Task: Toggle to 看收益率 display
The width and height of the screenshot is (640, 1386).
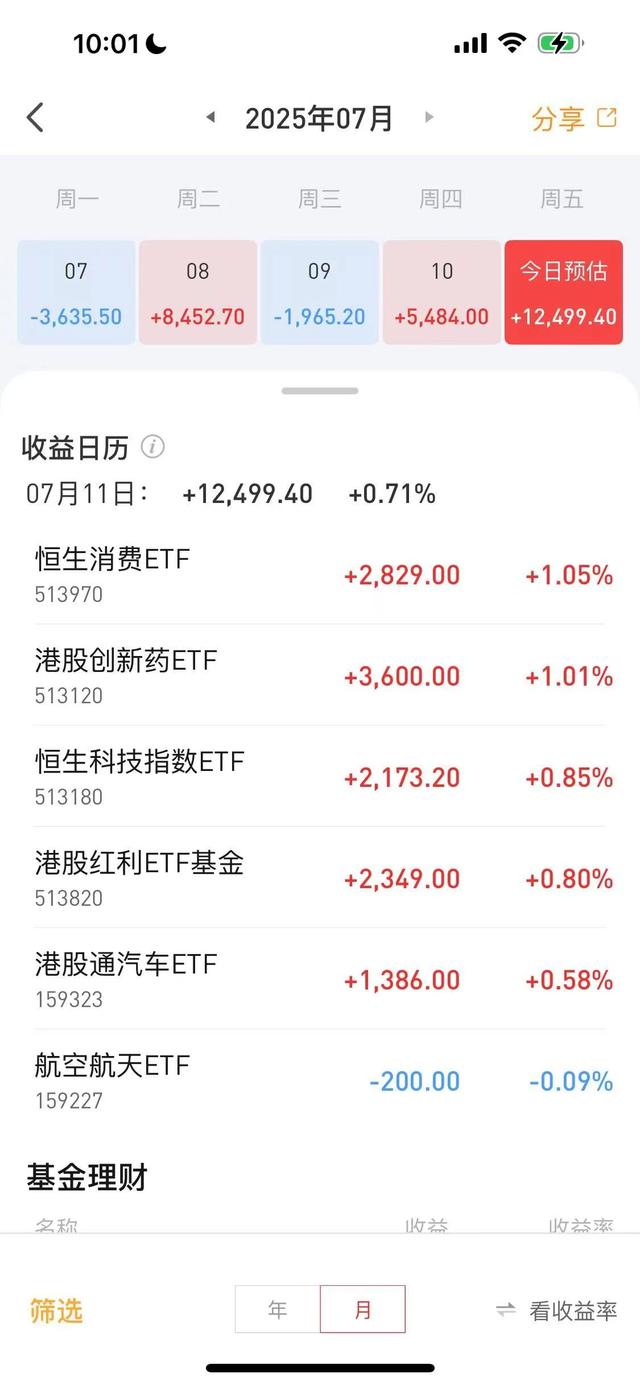Action: pos(557,1310)
